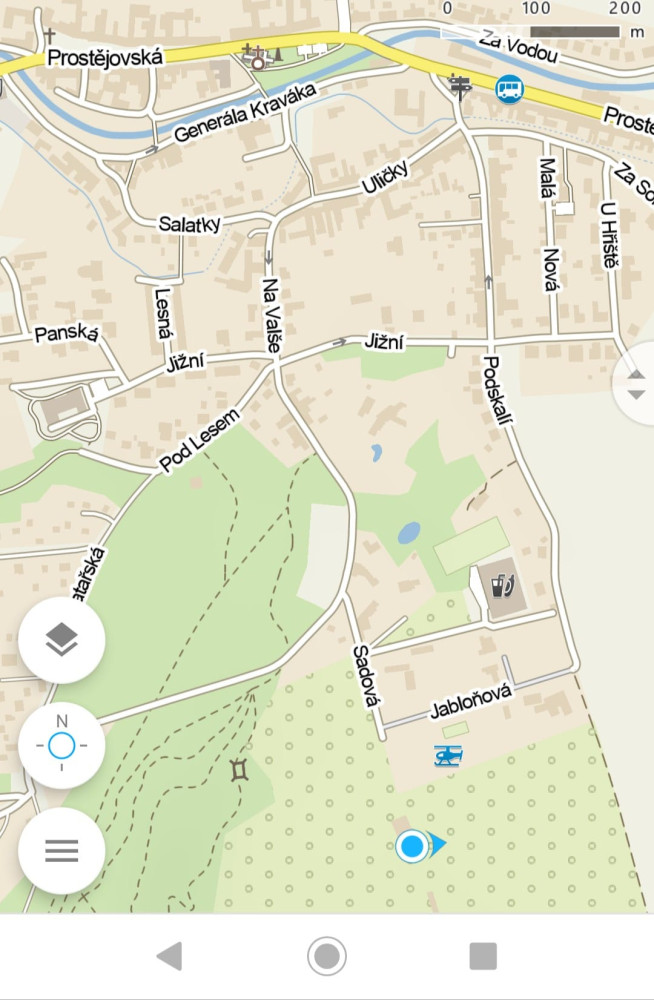Tap the bus stop icon on map
654x1000 pixels.
[509, 89]
